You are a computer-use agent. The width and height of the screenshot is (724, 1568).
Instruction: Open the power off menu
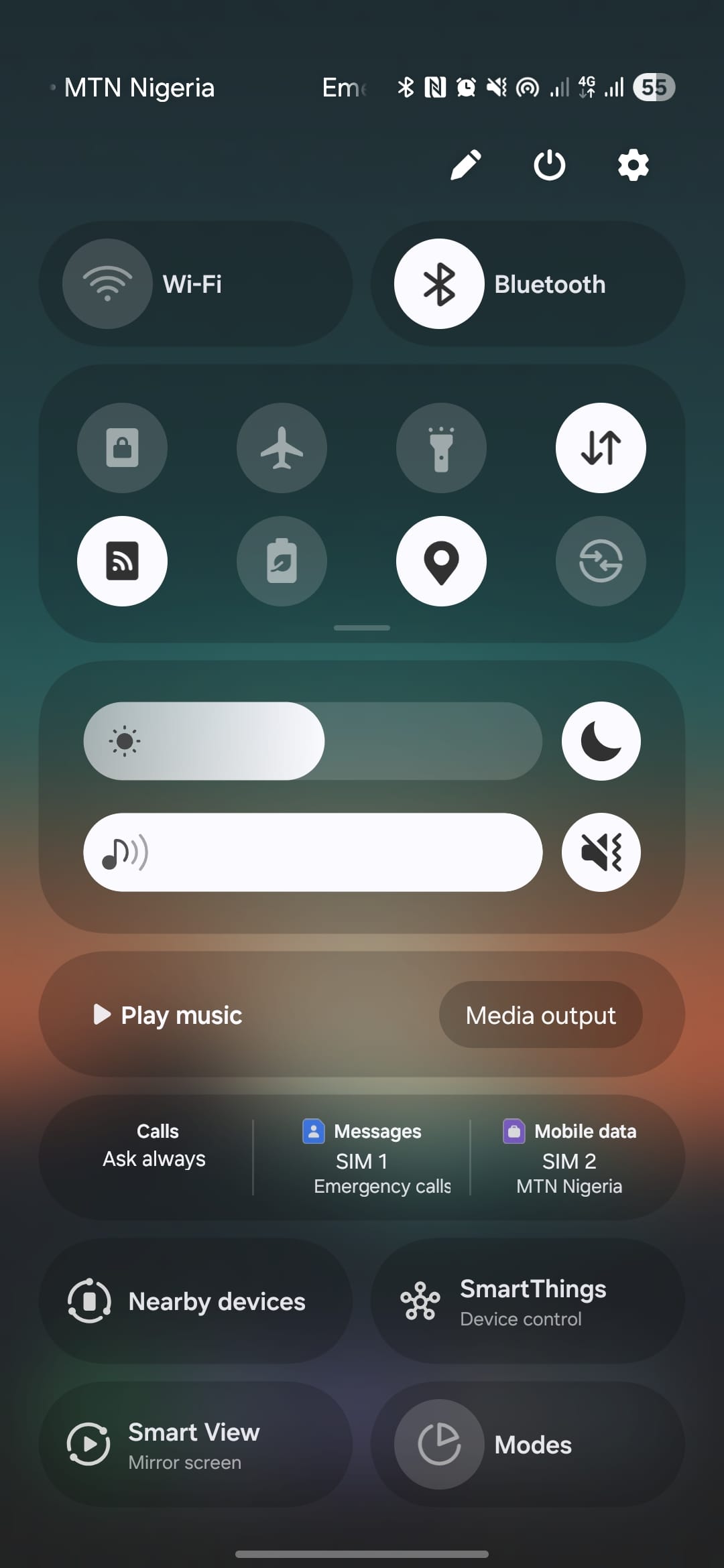point(549,165)
